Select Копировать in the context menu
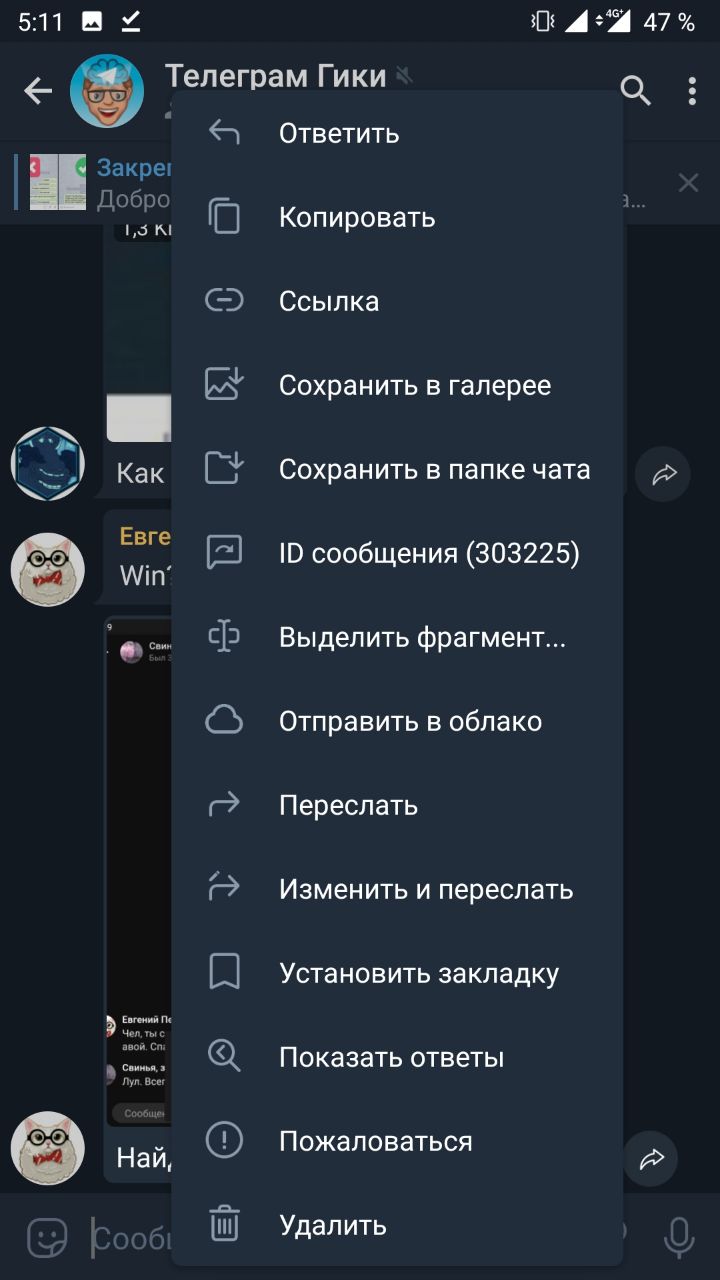The image size is (720, 1280). click(357, 217)
